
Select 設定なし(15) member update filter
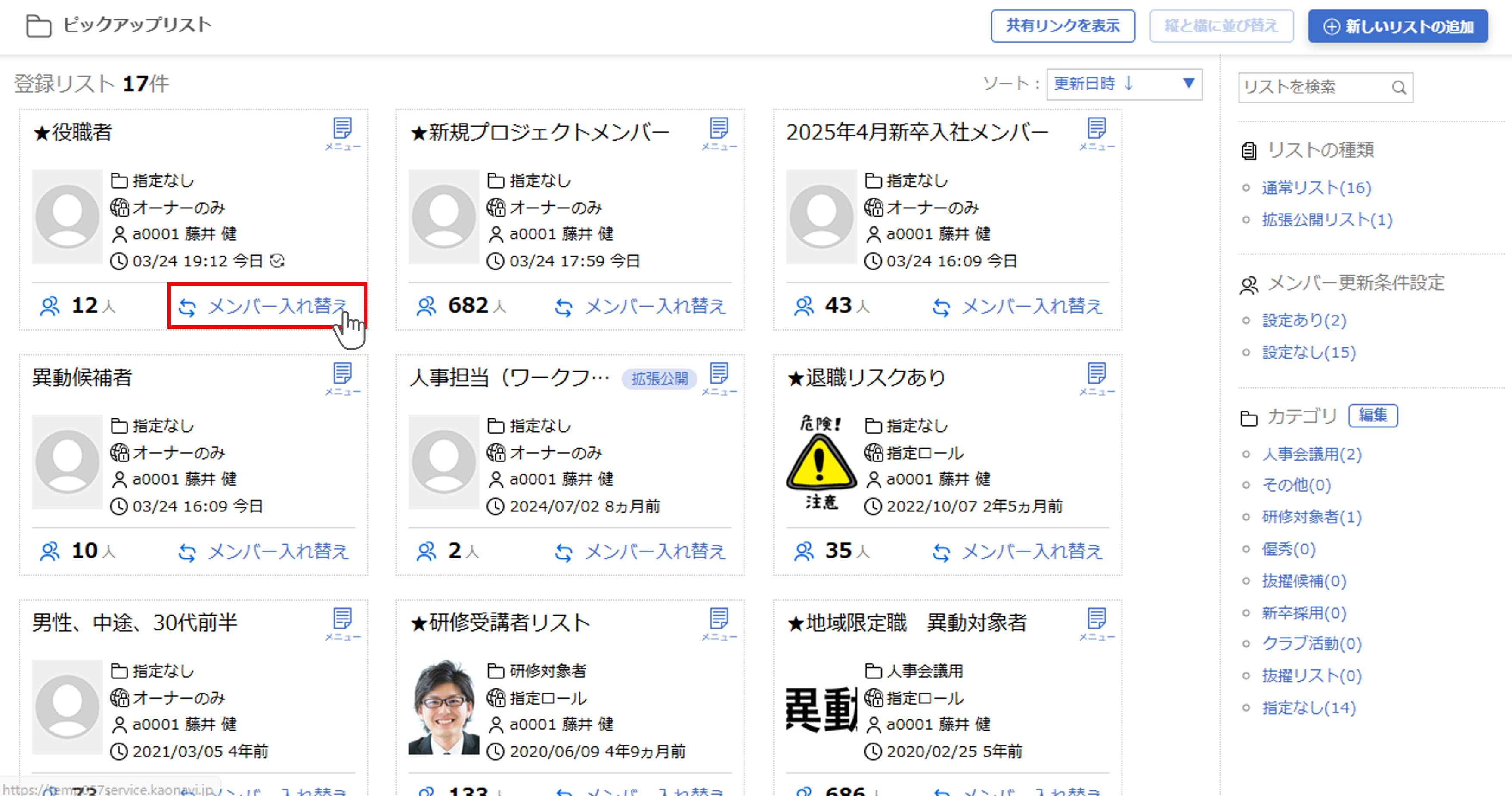pos(1308,352)
